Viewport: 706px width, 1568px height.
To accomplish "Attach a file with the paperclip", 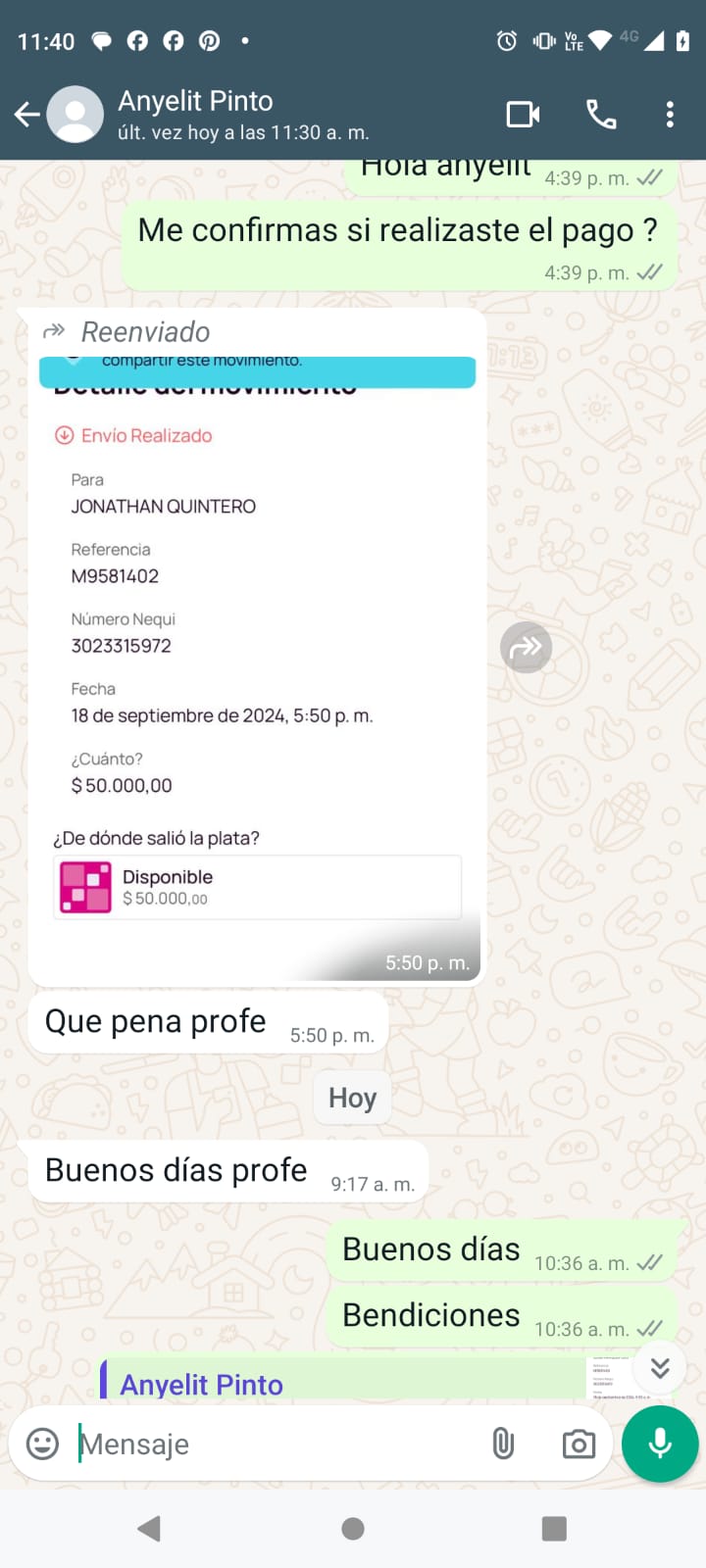I will [503, 1444].
